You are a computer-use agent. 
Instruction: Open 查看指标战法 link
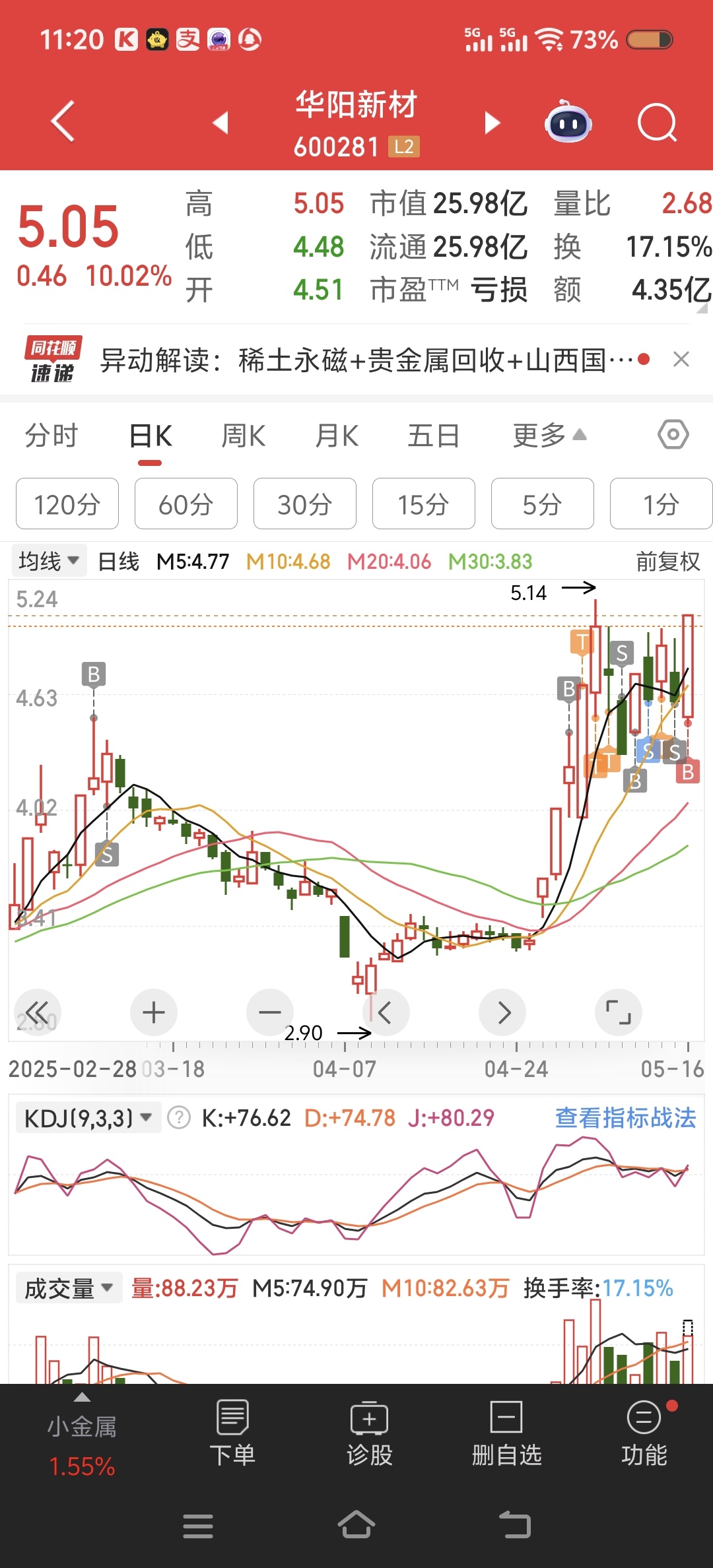[x=625, y=1118]
